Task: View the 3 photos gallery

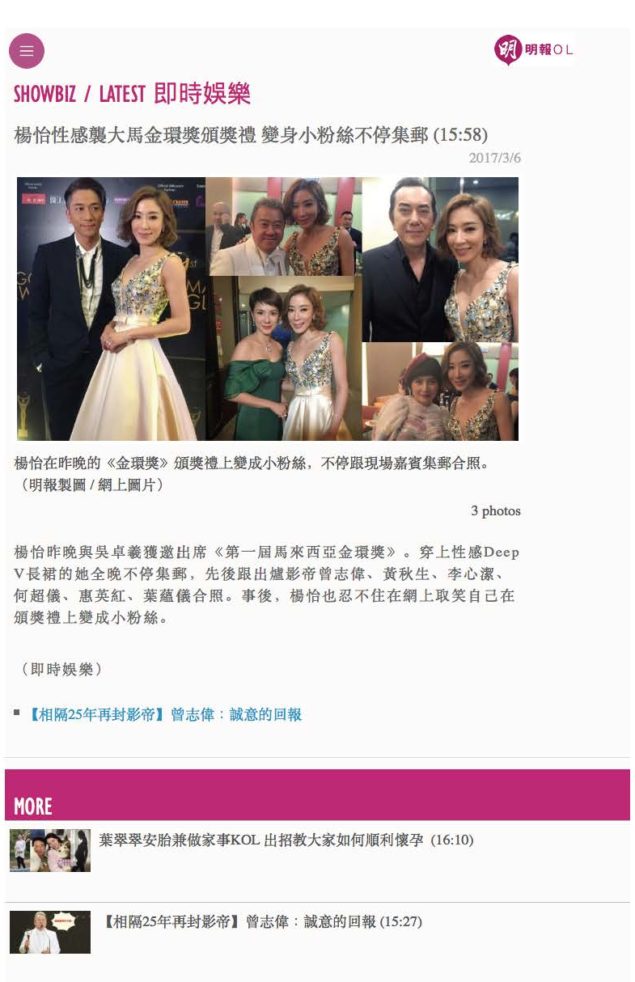Action: tap(495, 511)
